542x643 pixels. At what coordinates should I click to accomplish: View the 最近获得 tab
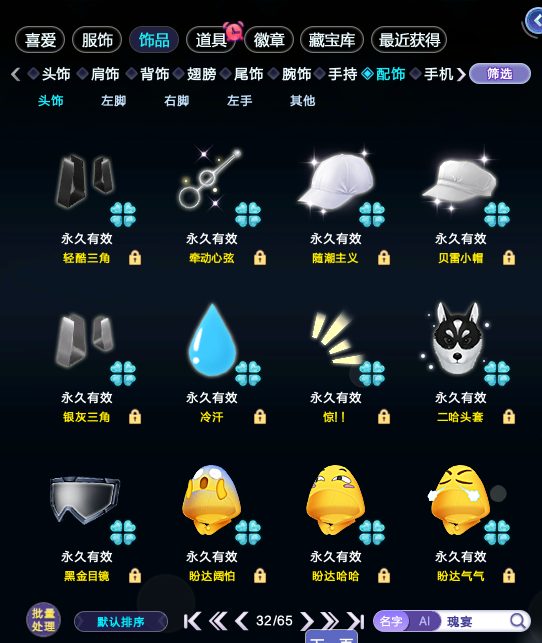(x=409, y=40)
